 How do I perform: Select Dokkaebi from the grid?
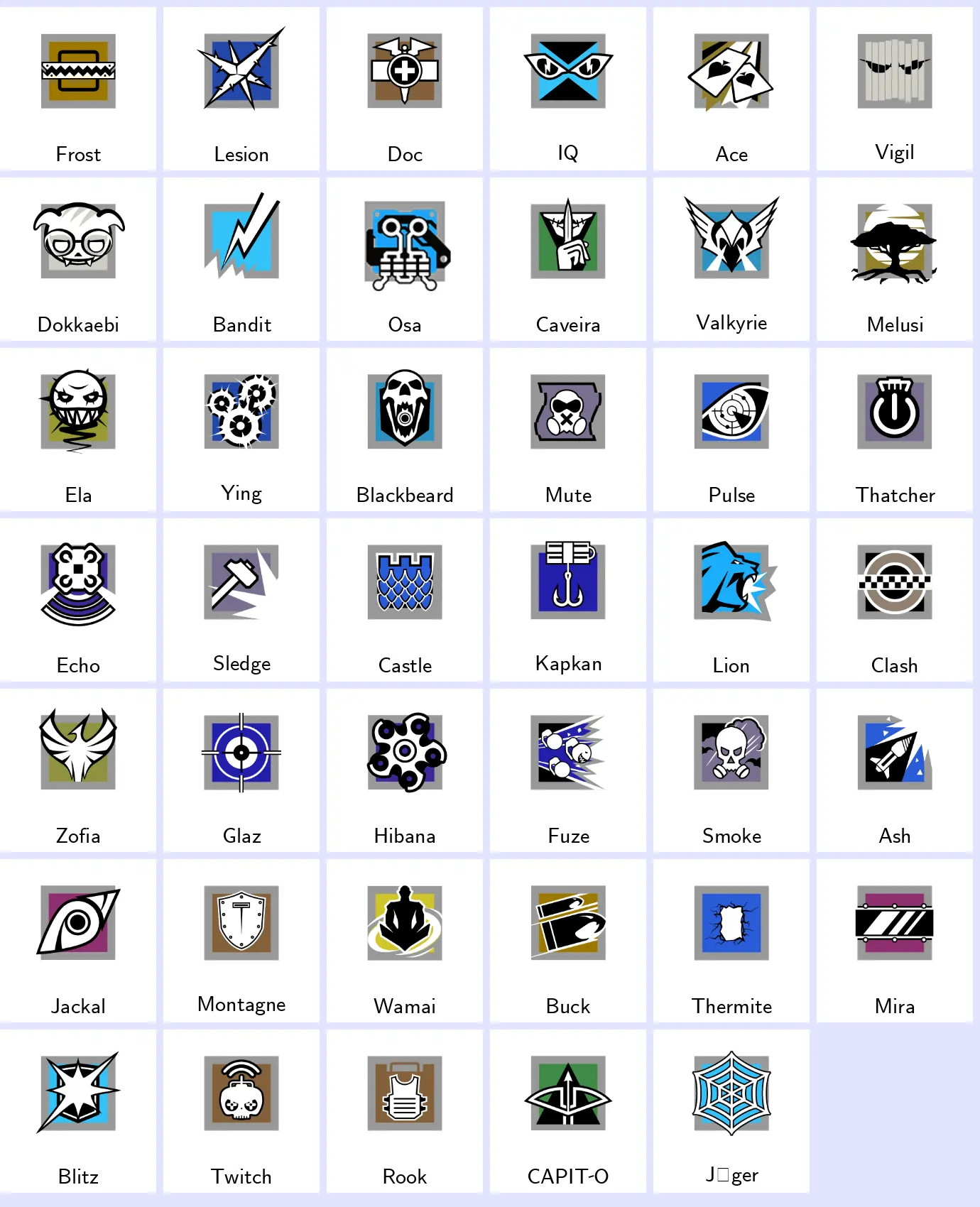point(78,259)
